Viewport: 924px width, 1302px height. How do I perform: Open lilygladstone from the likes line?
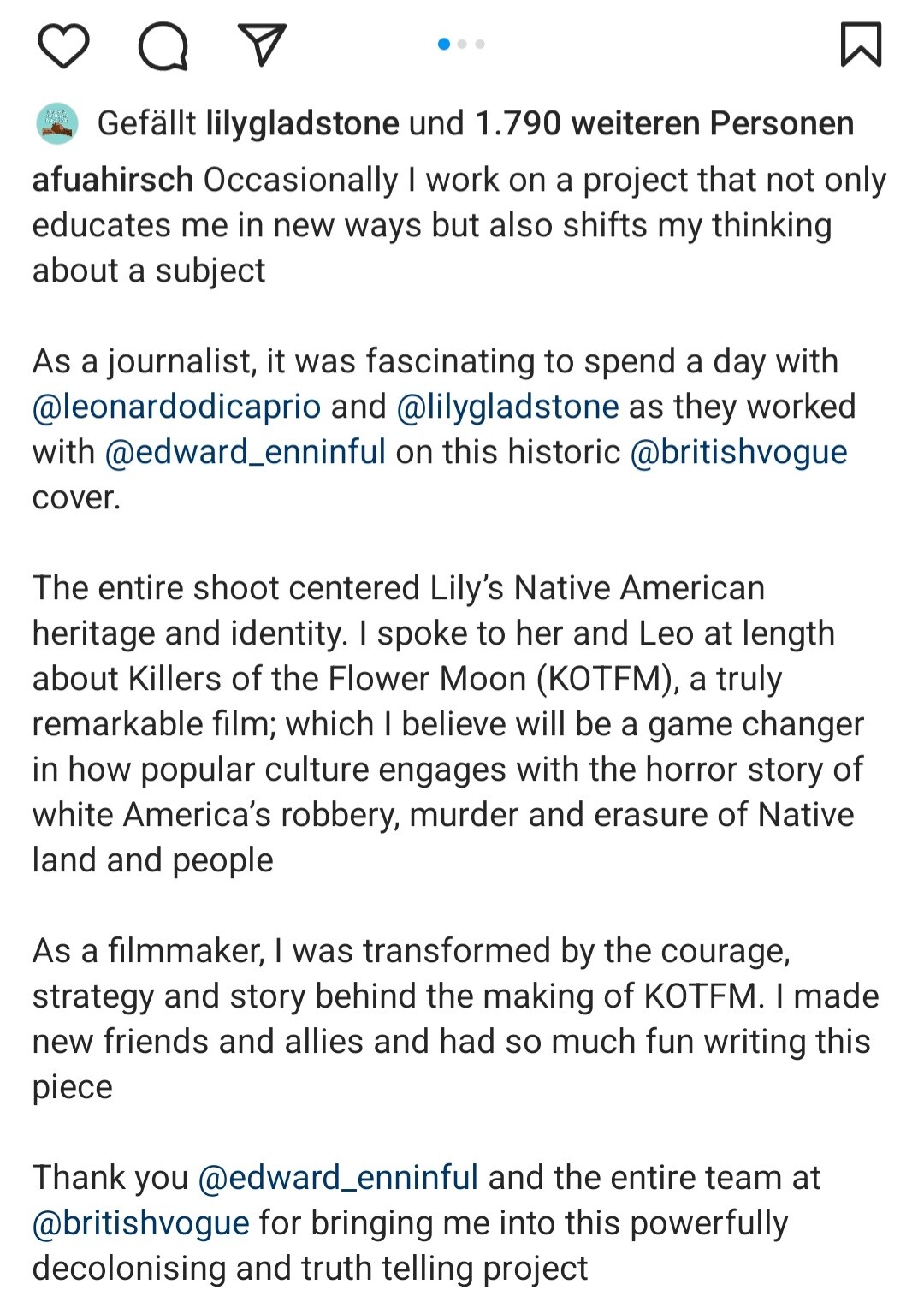[x=302, y=124]
